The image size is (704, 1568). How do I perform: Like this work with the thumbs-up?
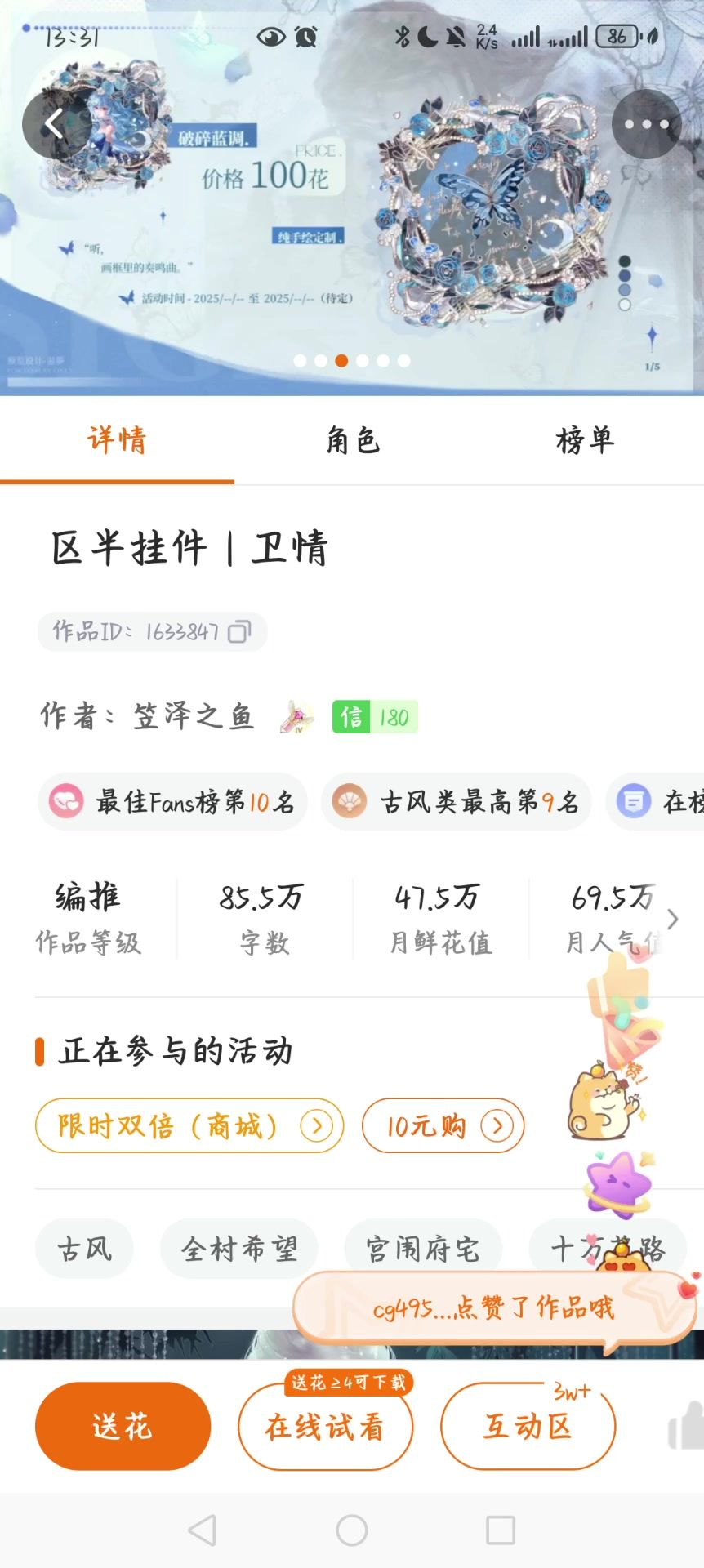(686, 1427)
